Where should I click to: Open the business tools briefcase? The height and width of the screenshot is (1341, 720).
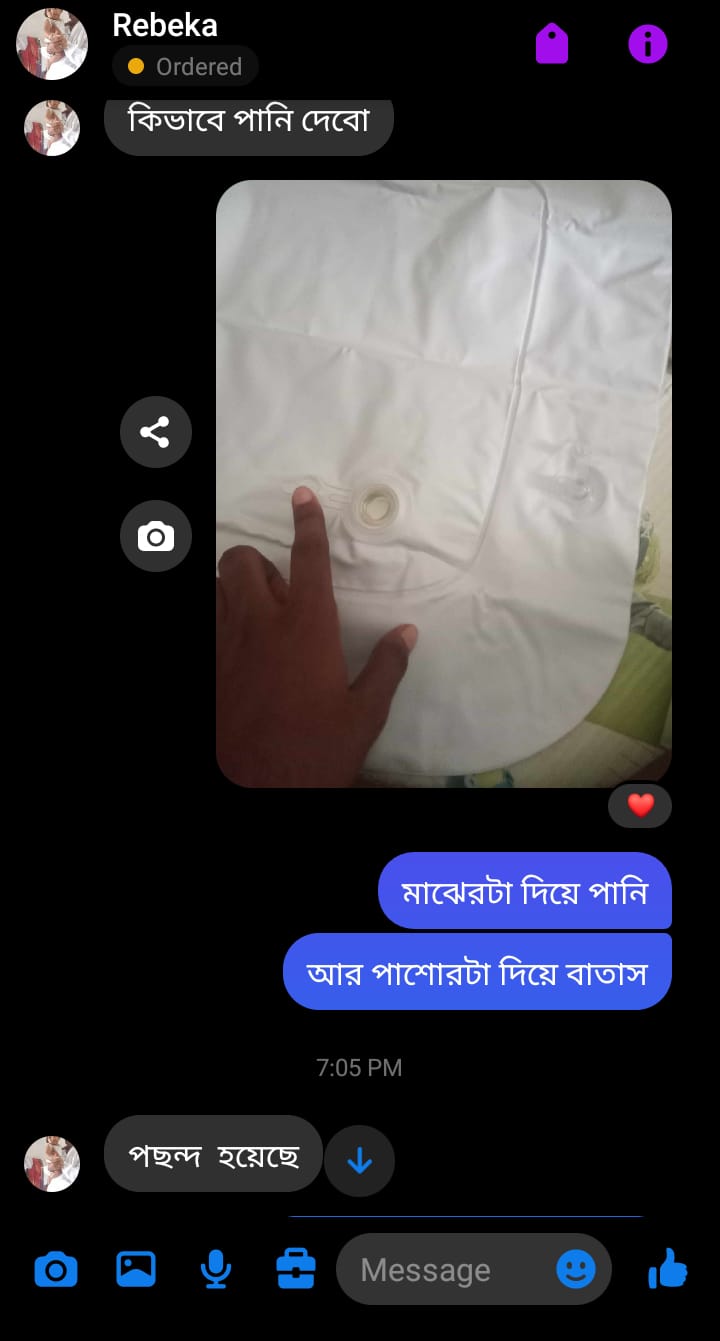pyautogui.click(x=296, y=1270)
